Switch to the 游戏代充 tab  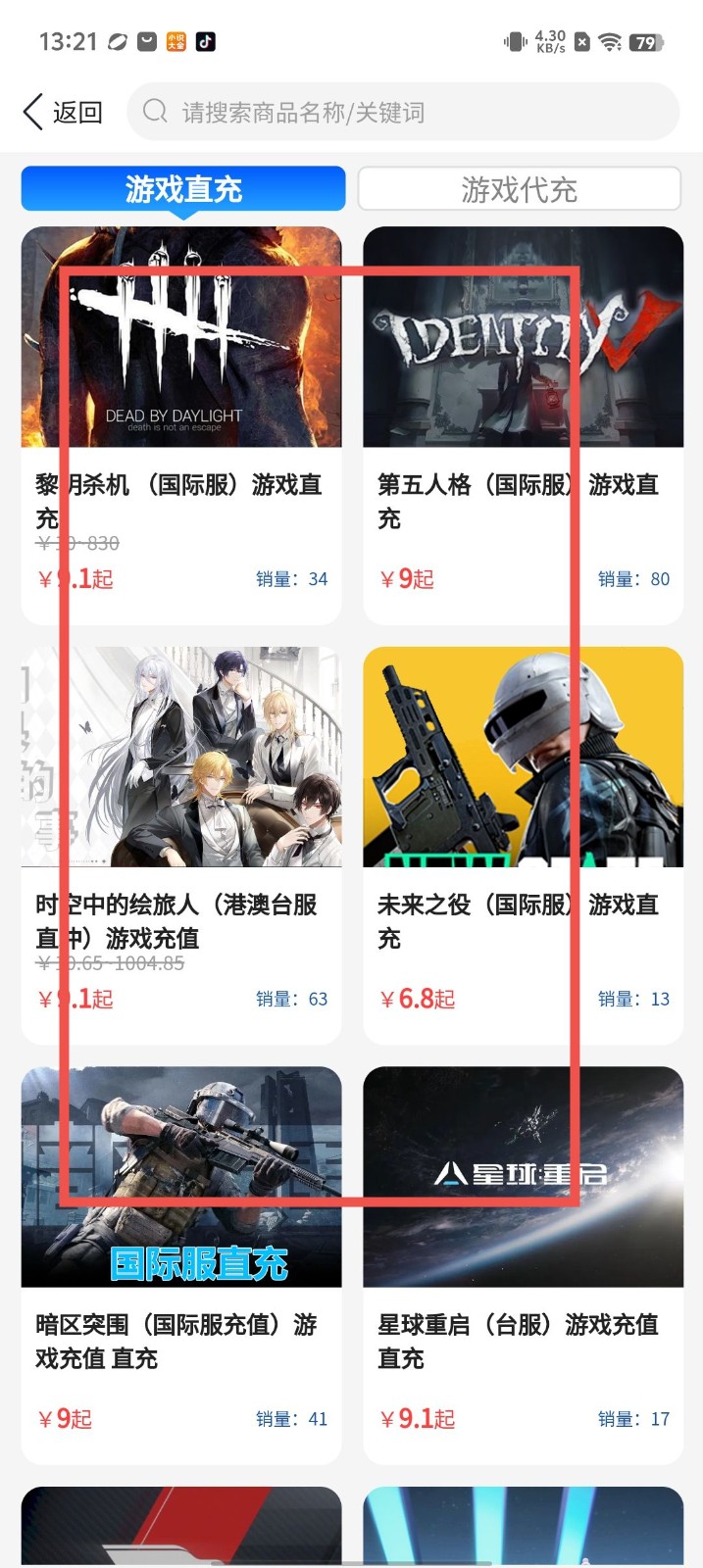[519, 188]
